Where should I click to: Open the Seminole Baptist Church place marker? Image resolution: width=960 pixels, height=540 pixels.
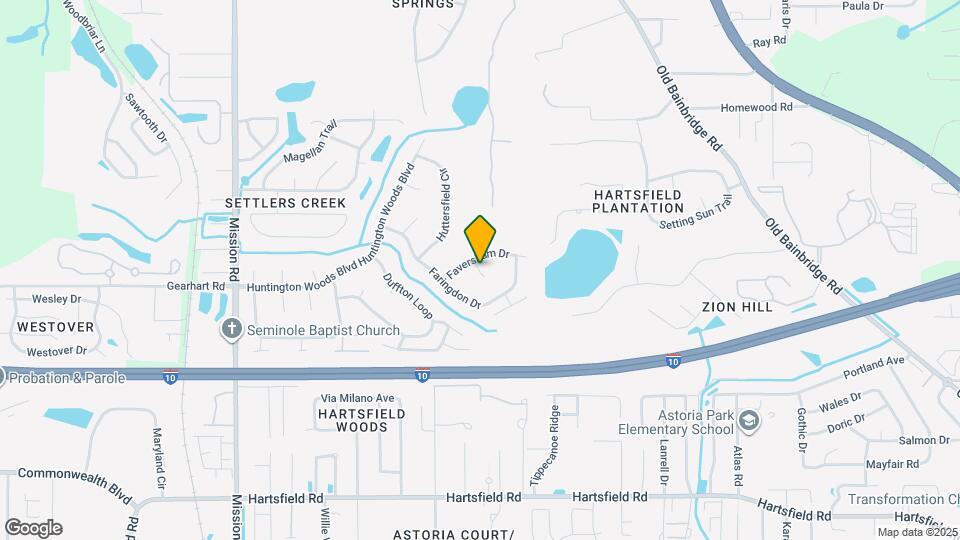coord(232,329)
